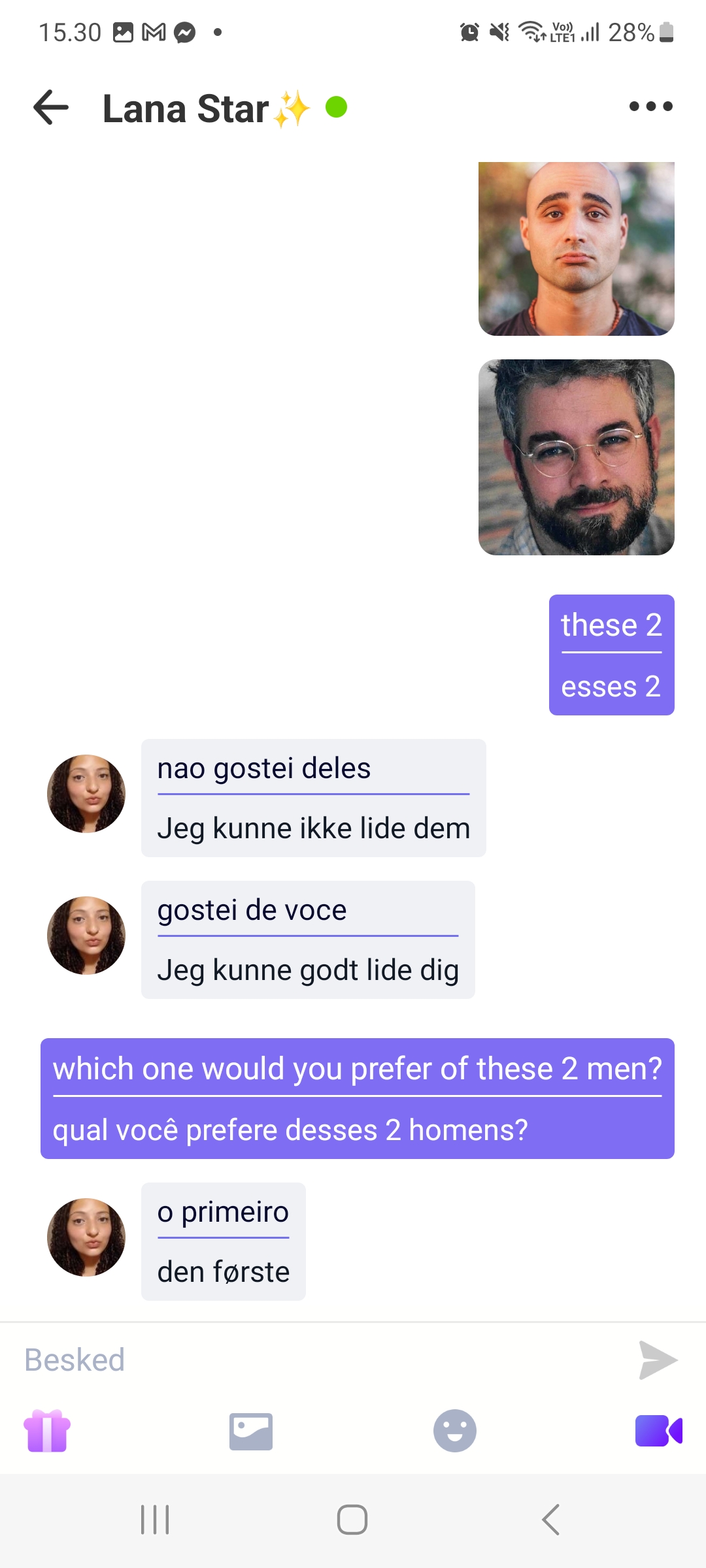Image resolution: width=706 pixels, height=1568 pixels.
Task: Open the sent photo of the bald man
Action: (576, 249)
